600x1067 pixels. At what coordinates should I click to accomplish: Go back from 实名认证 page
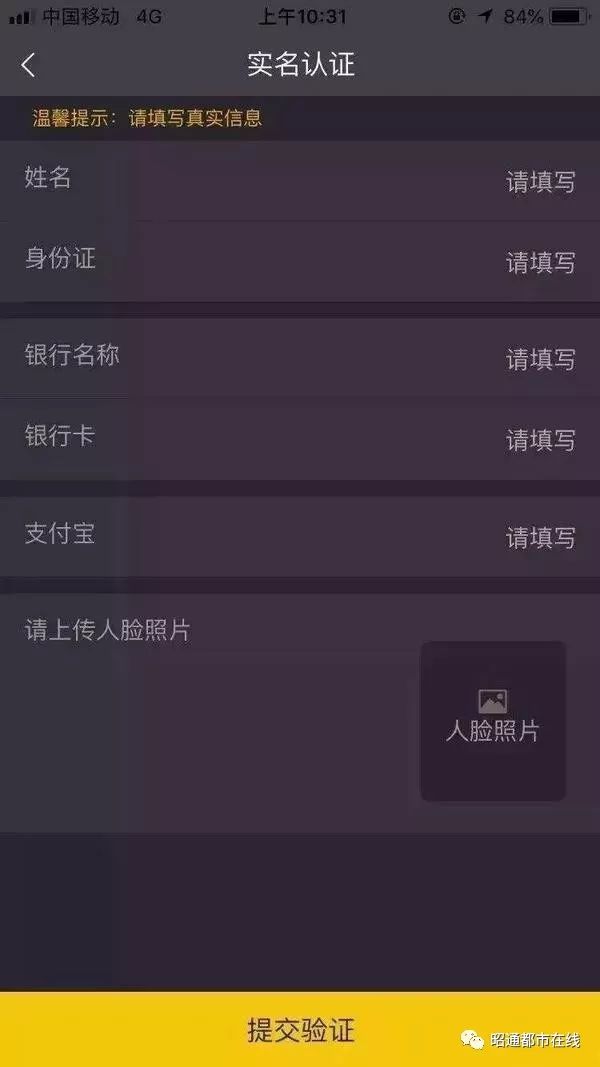(x=28, y=66)
